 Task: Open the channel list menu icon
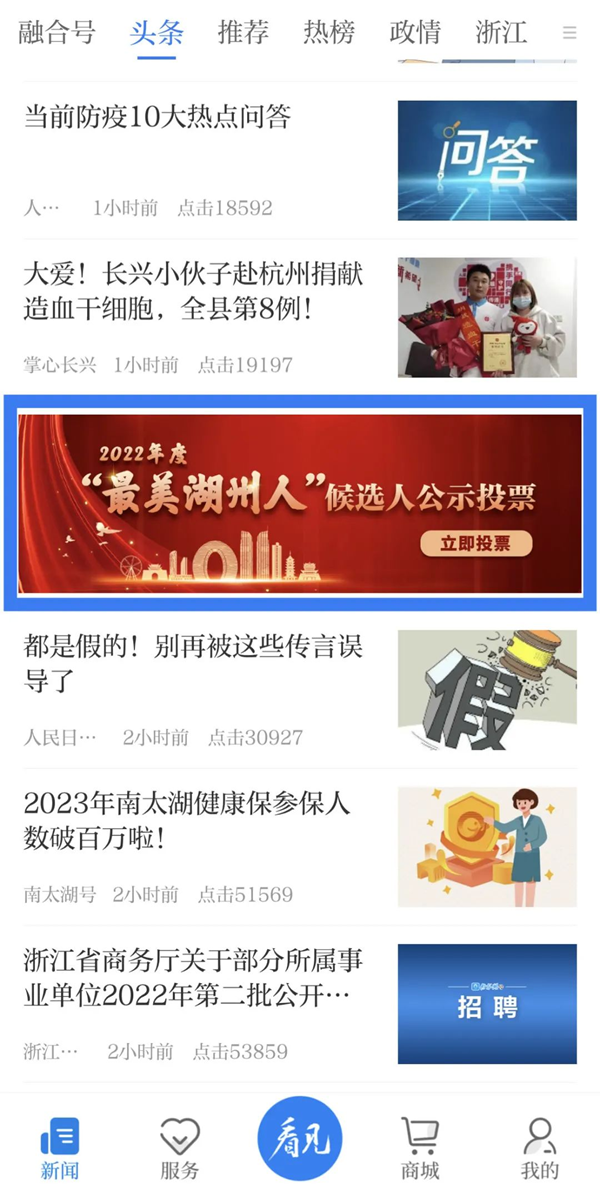570,33
